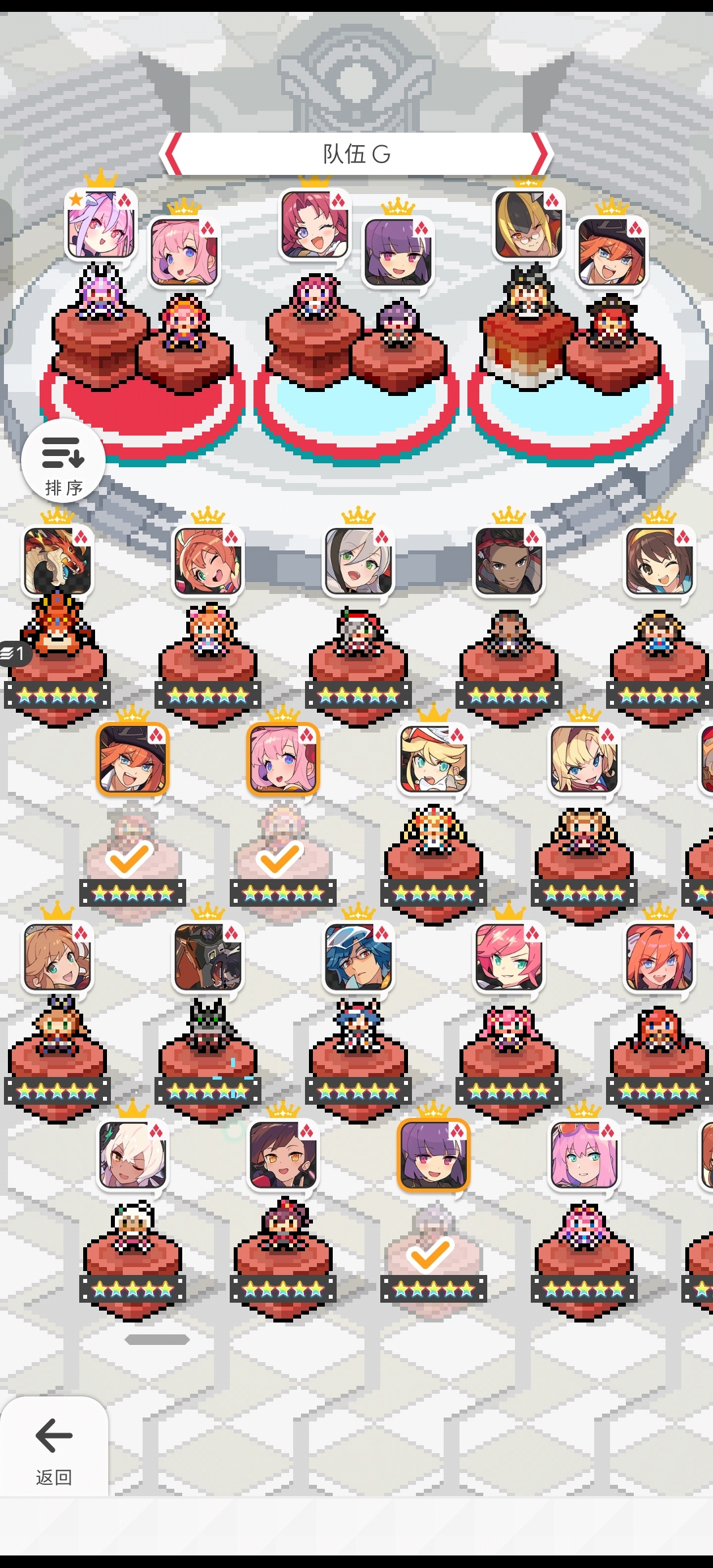Deselect the checked purple-haired hero in roster

click(433, 1156)
